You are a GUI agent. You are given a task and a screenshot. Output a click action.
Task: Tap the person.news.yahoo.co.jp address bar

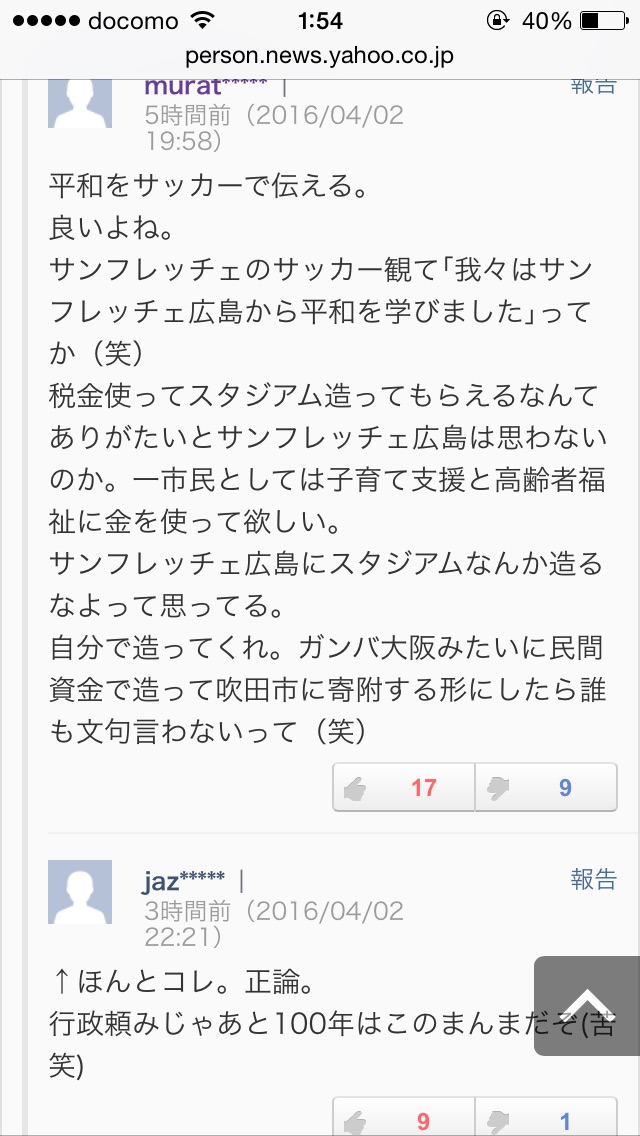[320, 55]
